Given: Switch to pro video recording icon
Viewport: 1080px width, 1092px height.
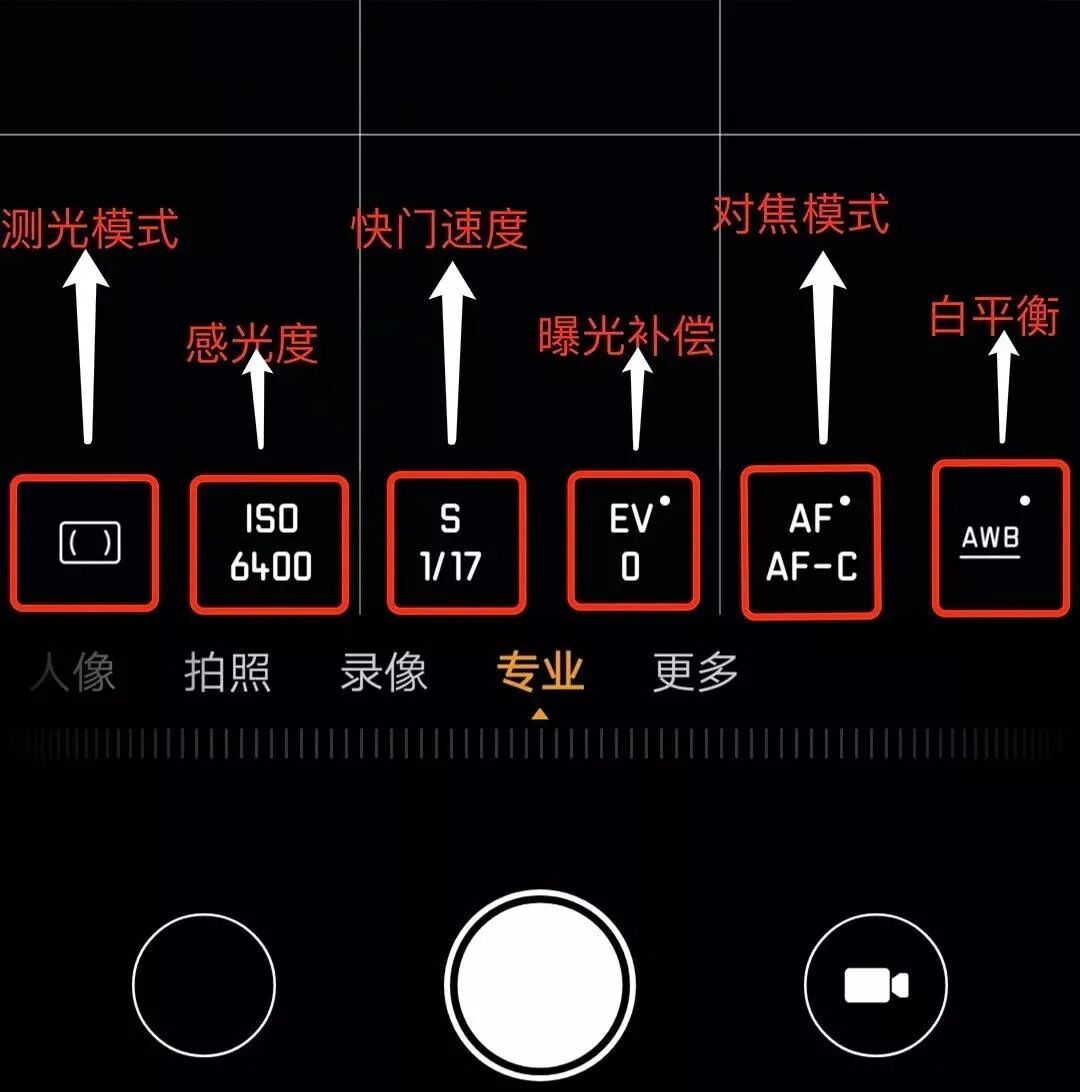Looking at the screenshot, I should [x=875, y=985].
